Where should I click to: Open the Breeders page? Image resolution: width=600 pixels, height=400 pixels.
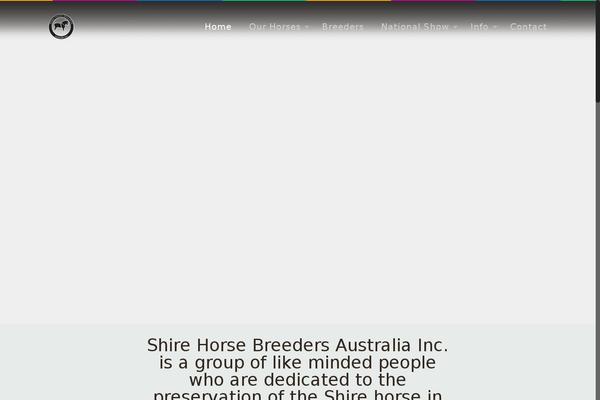[343, 27]
